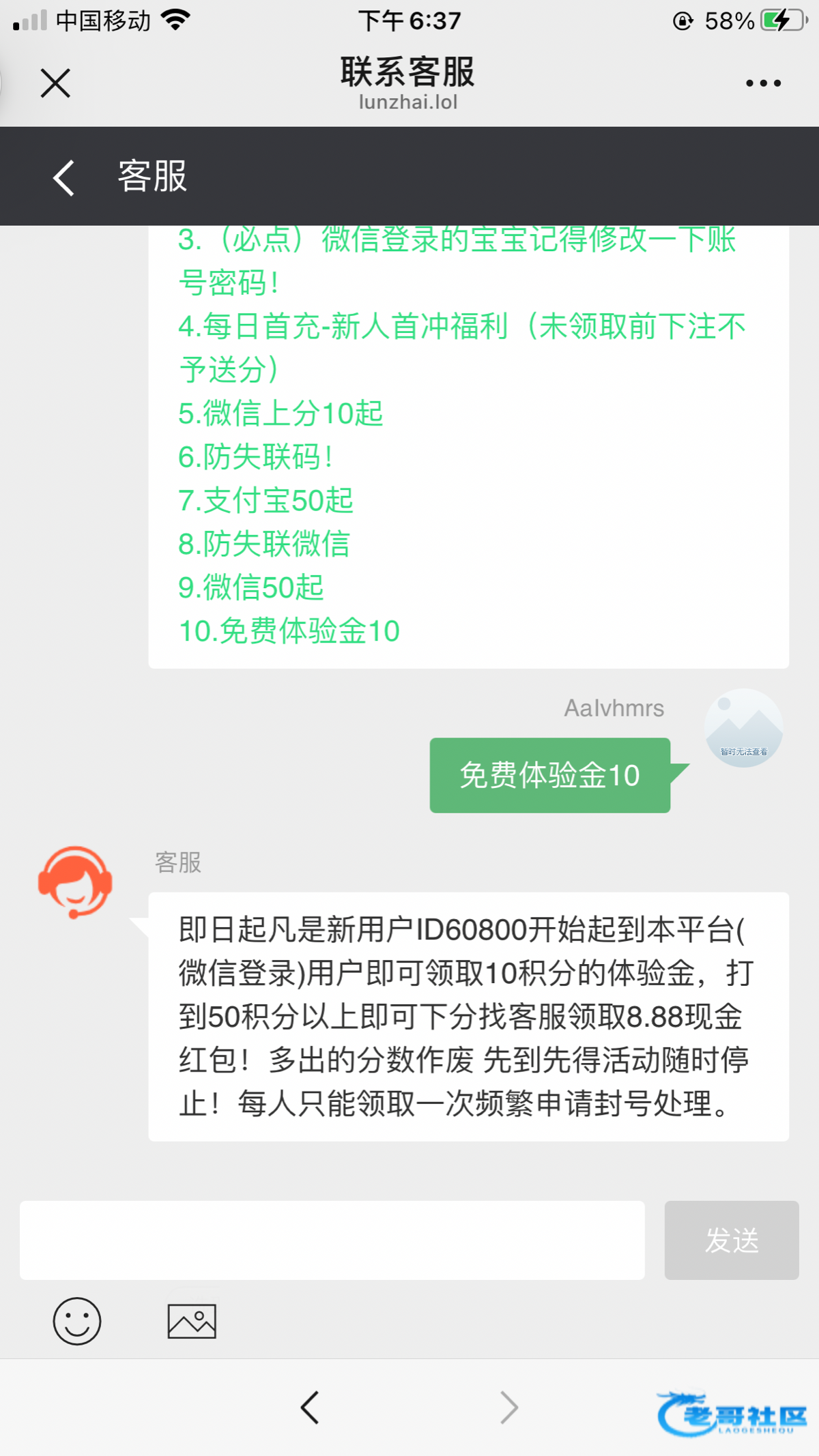
Task: Focus the message input field
Action: click(x=332, y=1240)
